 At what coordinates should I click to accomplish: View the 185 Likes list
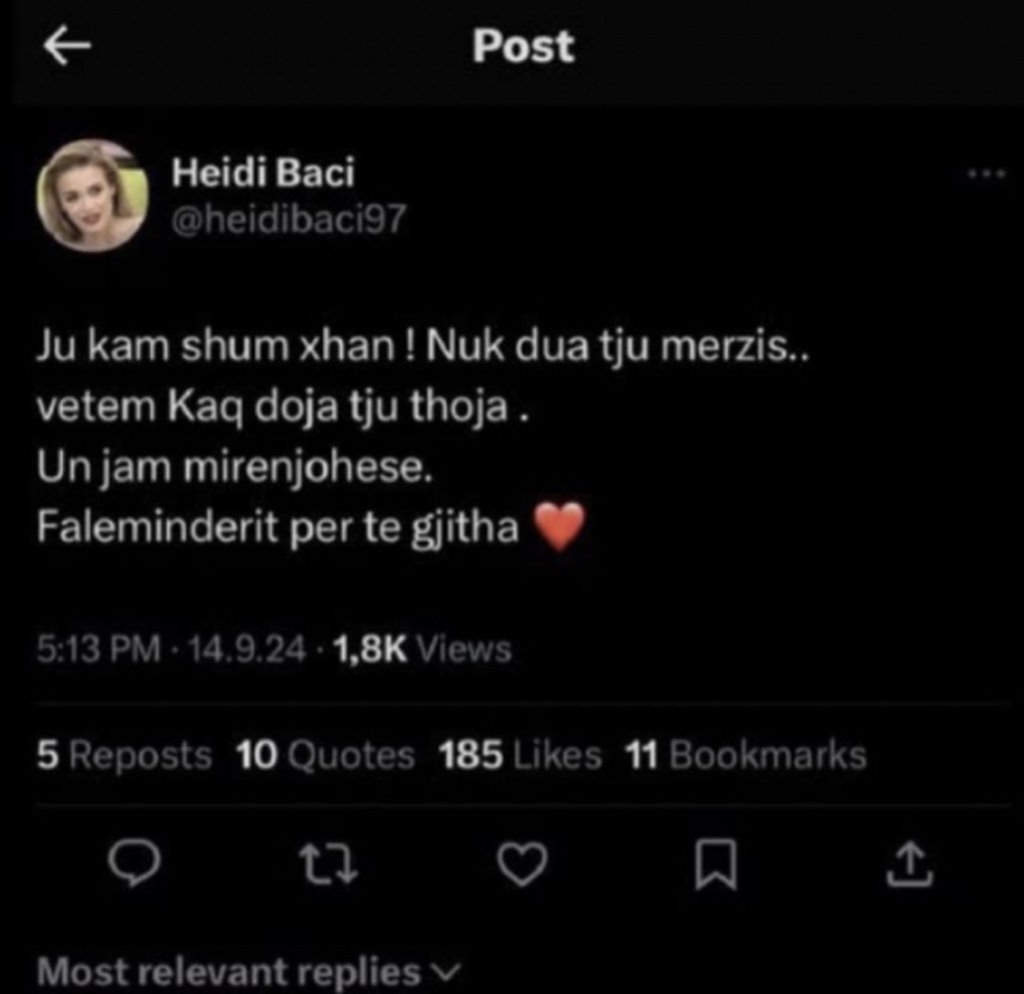click(x=521, y=756)
